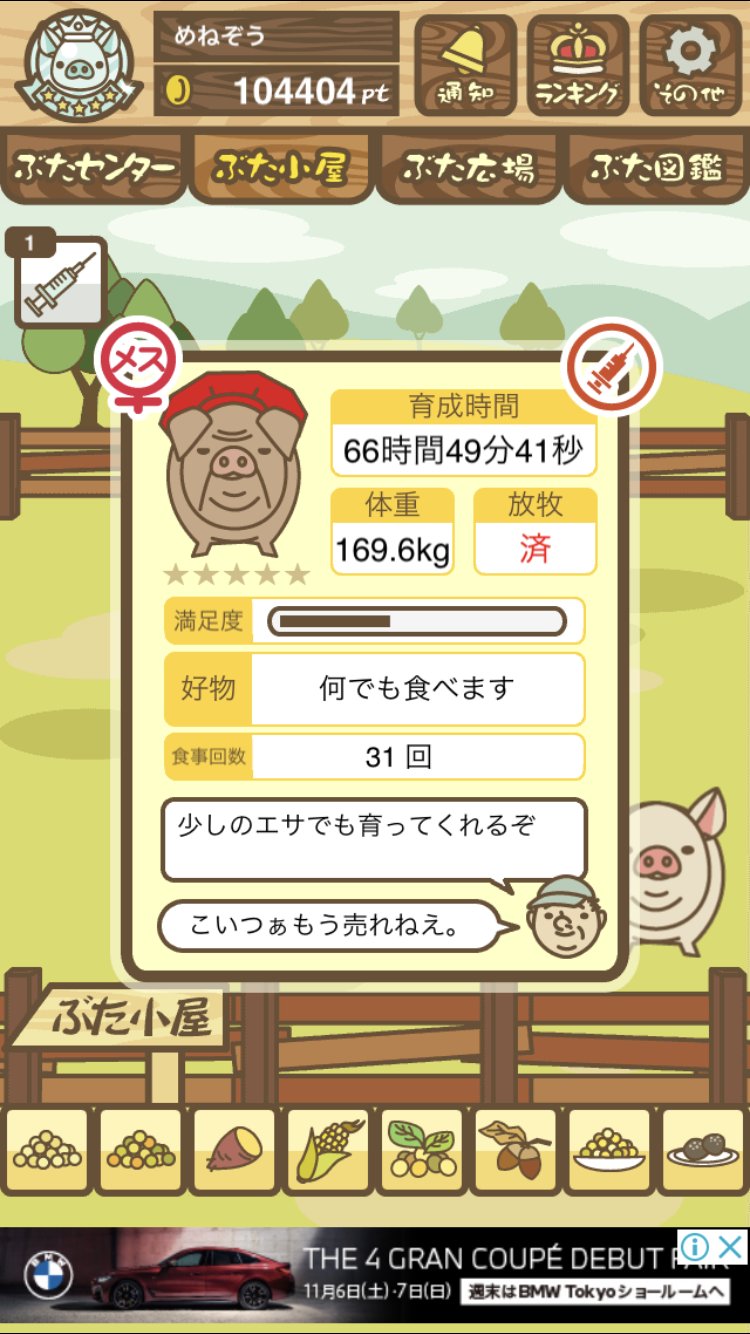Screen dimensions: 750x1334
Task: Feed the dark dumplings on a plate
Action: click(703, 1151)
